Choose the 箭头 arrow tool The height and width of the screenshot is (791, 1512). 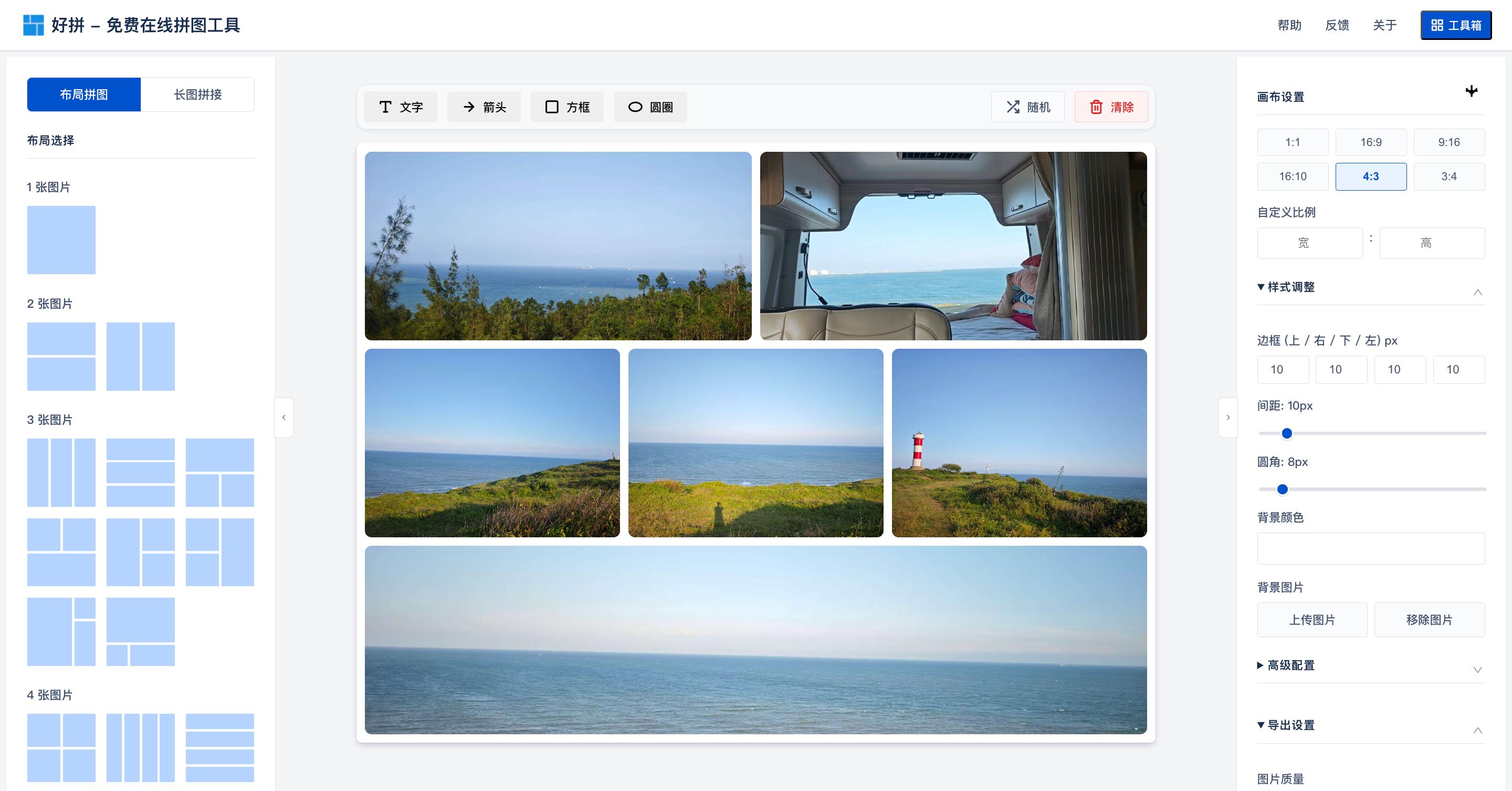484,107
